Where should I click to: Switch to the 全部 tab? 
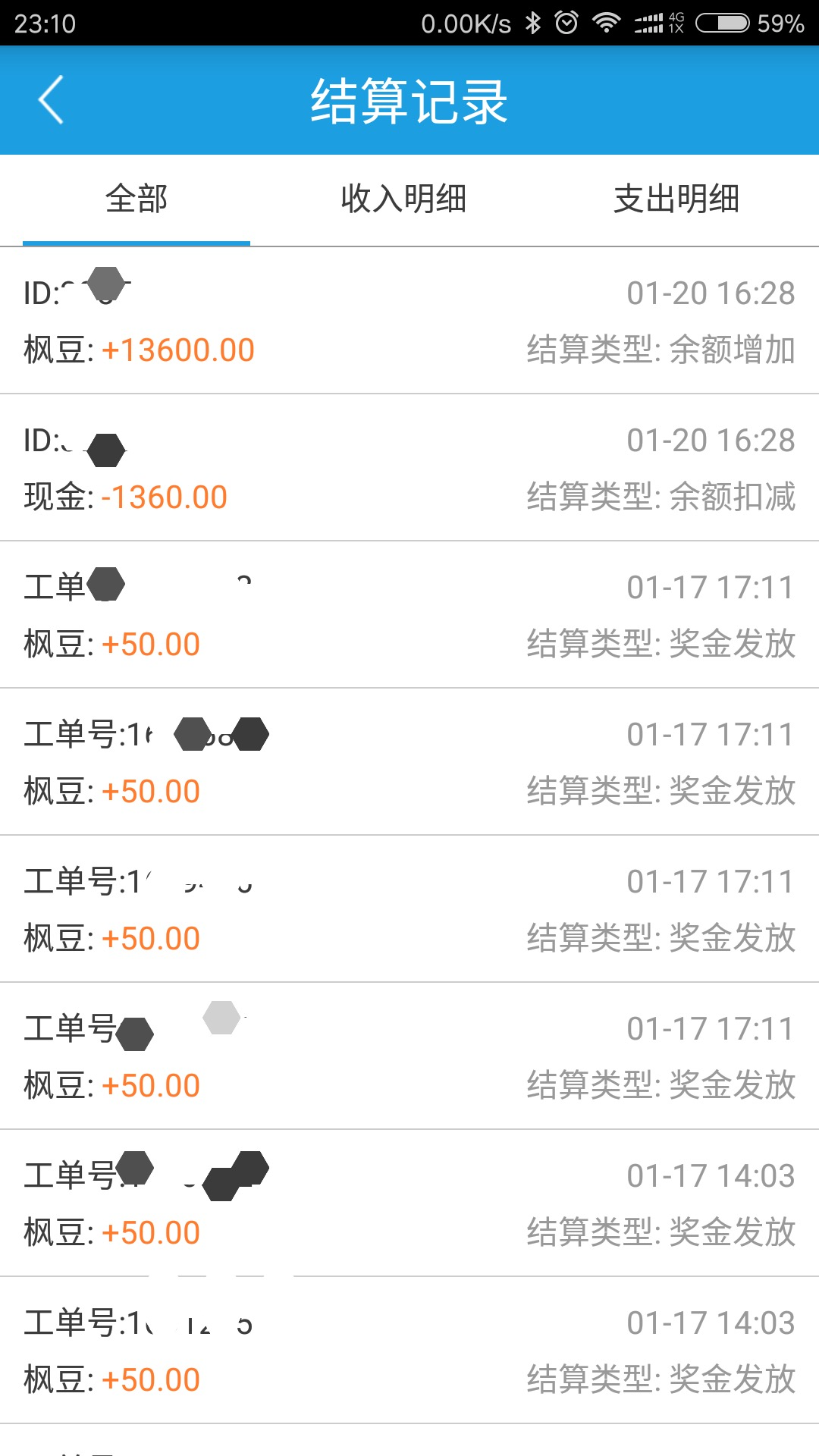coord(136,199)
